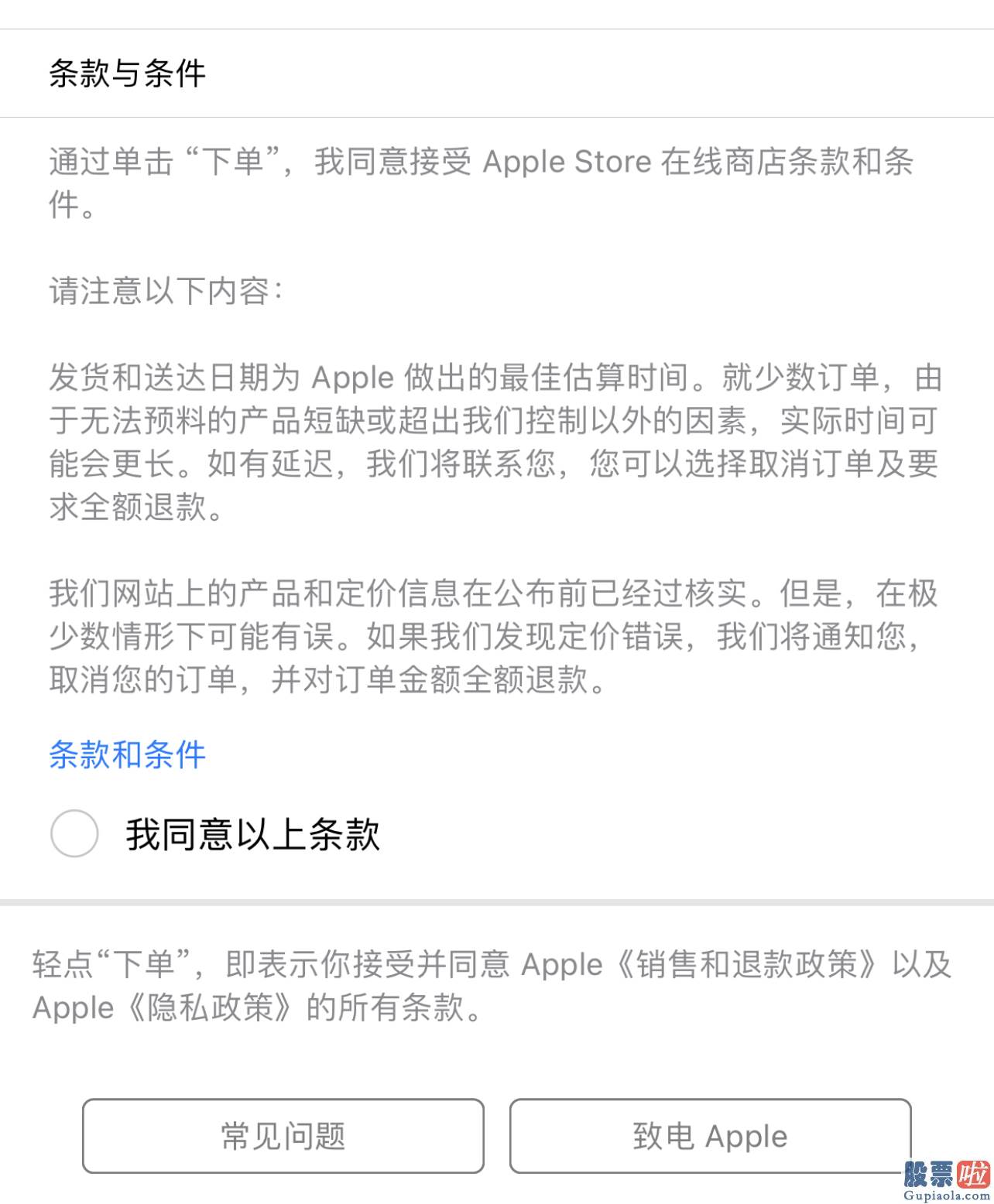Image resolution: width=994 pixels, height=1204 pixels.
Task: Open the 常见问题 FAQ button
Action: pyautogui.click(x=283, y=1136)
